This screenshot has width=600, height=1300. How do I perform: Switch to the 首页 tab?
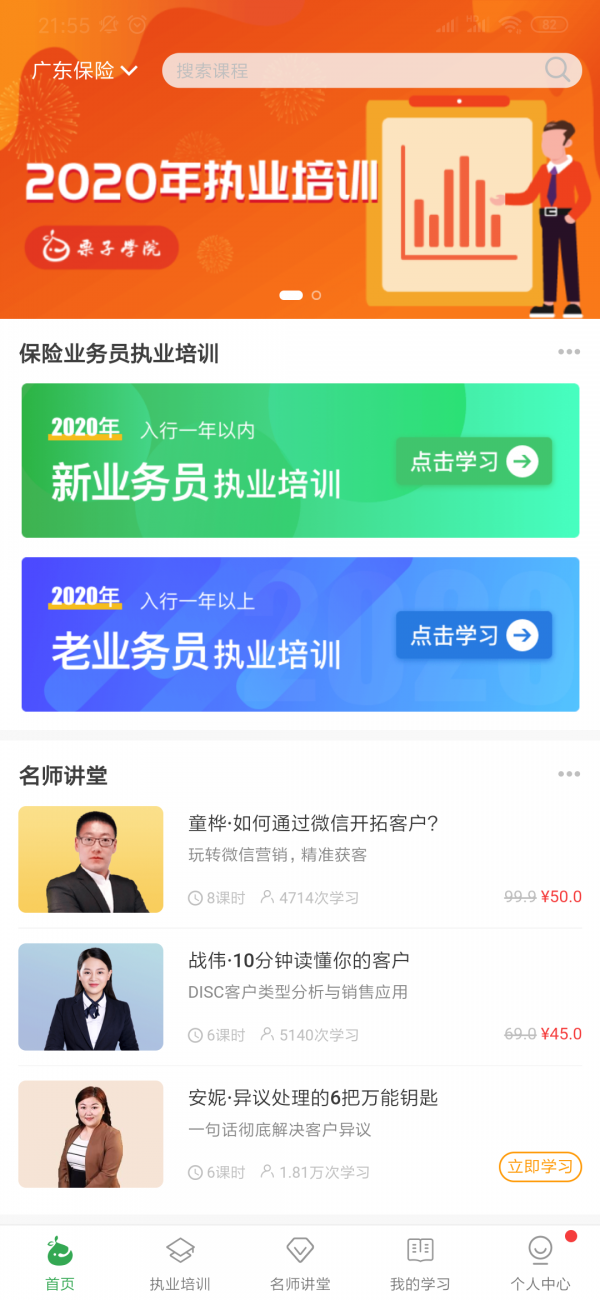coord(60,1263)
